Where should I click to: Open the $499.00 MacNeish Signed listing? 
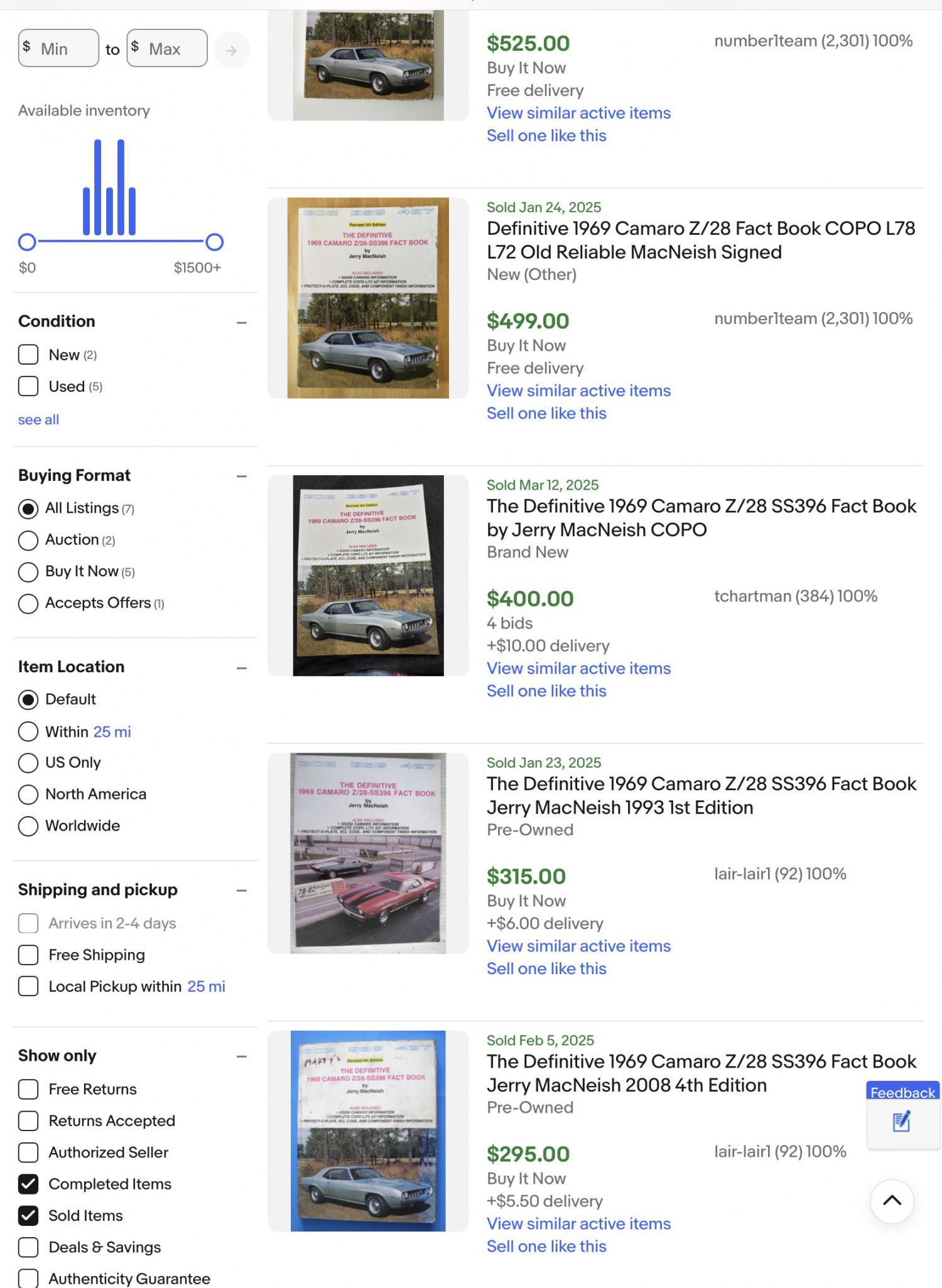pyautogui.click(x=700, y=240)
